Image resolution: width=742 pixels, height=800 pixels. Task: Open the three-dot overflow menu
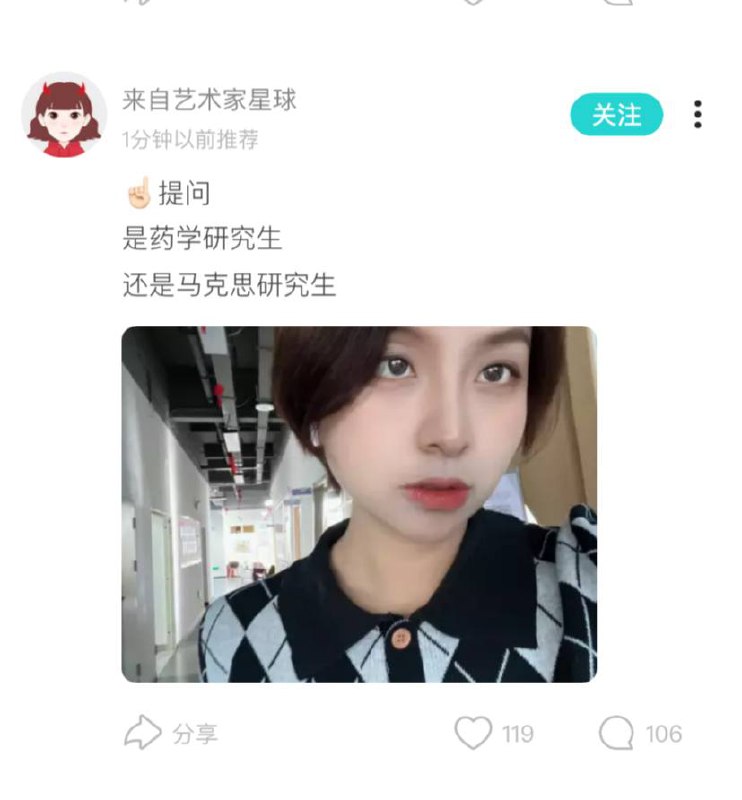tap(697, 115)
